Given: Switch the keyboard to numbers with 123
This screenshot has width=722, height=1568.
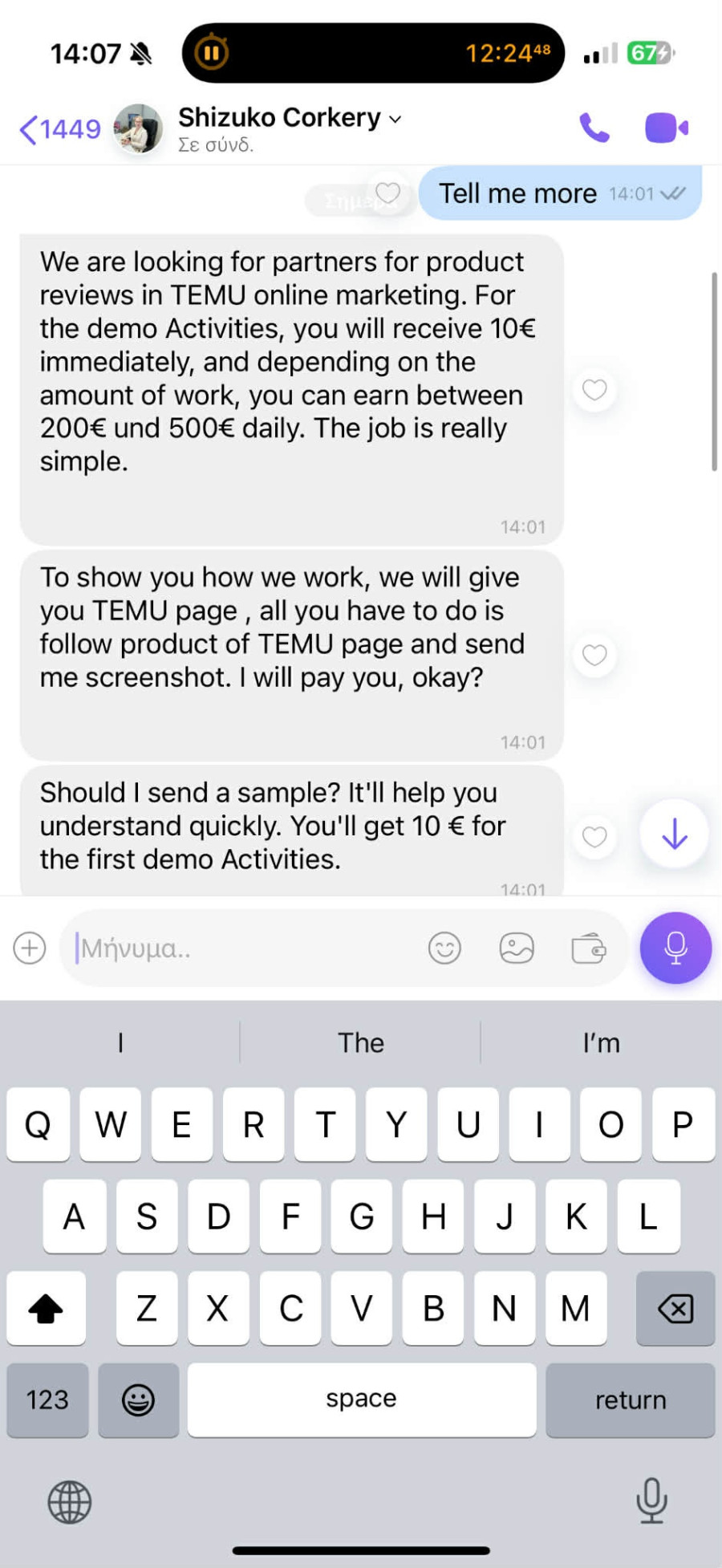Looking at the screenshot, I should tap(47, 1399).
